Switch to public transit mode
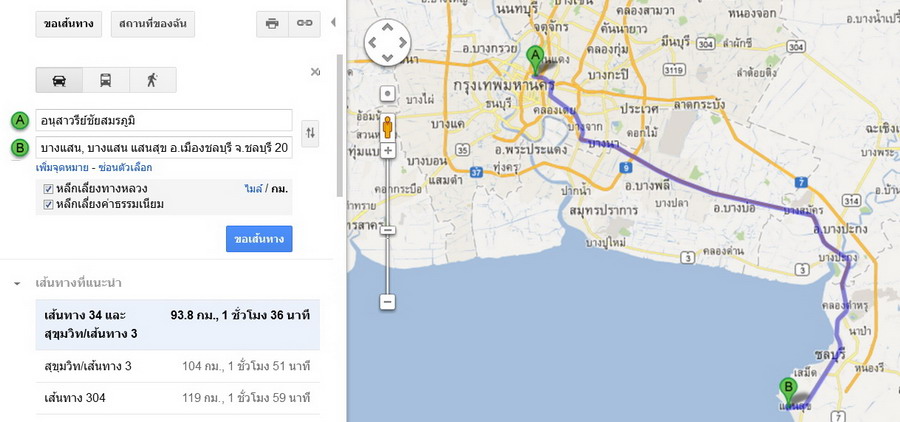This screenshot has height=422, width=900. point(105,80)
